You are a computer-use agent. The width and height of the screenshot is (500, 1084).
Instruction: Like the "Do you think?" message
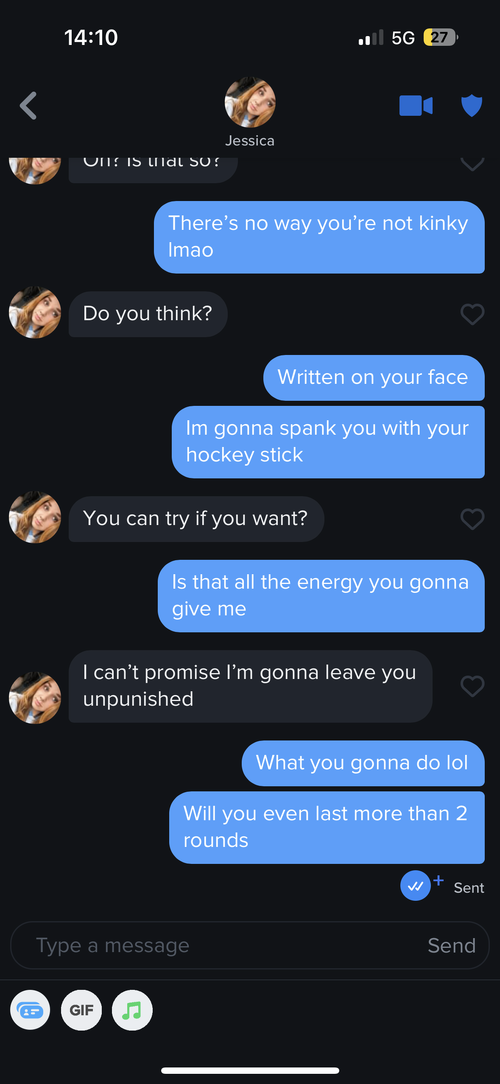pos(472,315)
